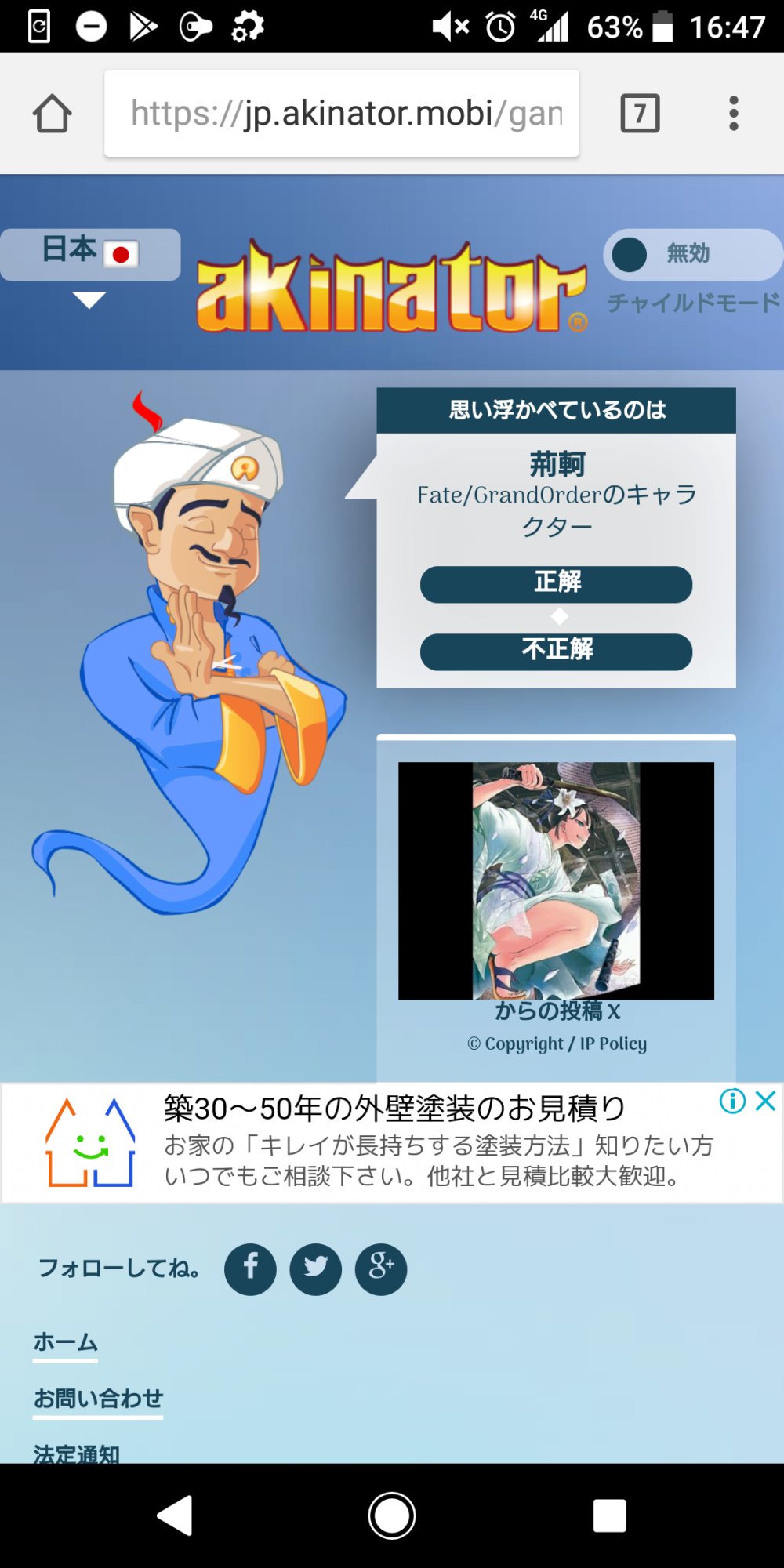784x1568 pixels.
Task: Follow Akinator on Facebook
Action: (250, 1269)
